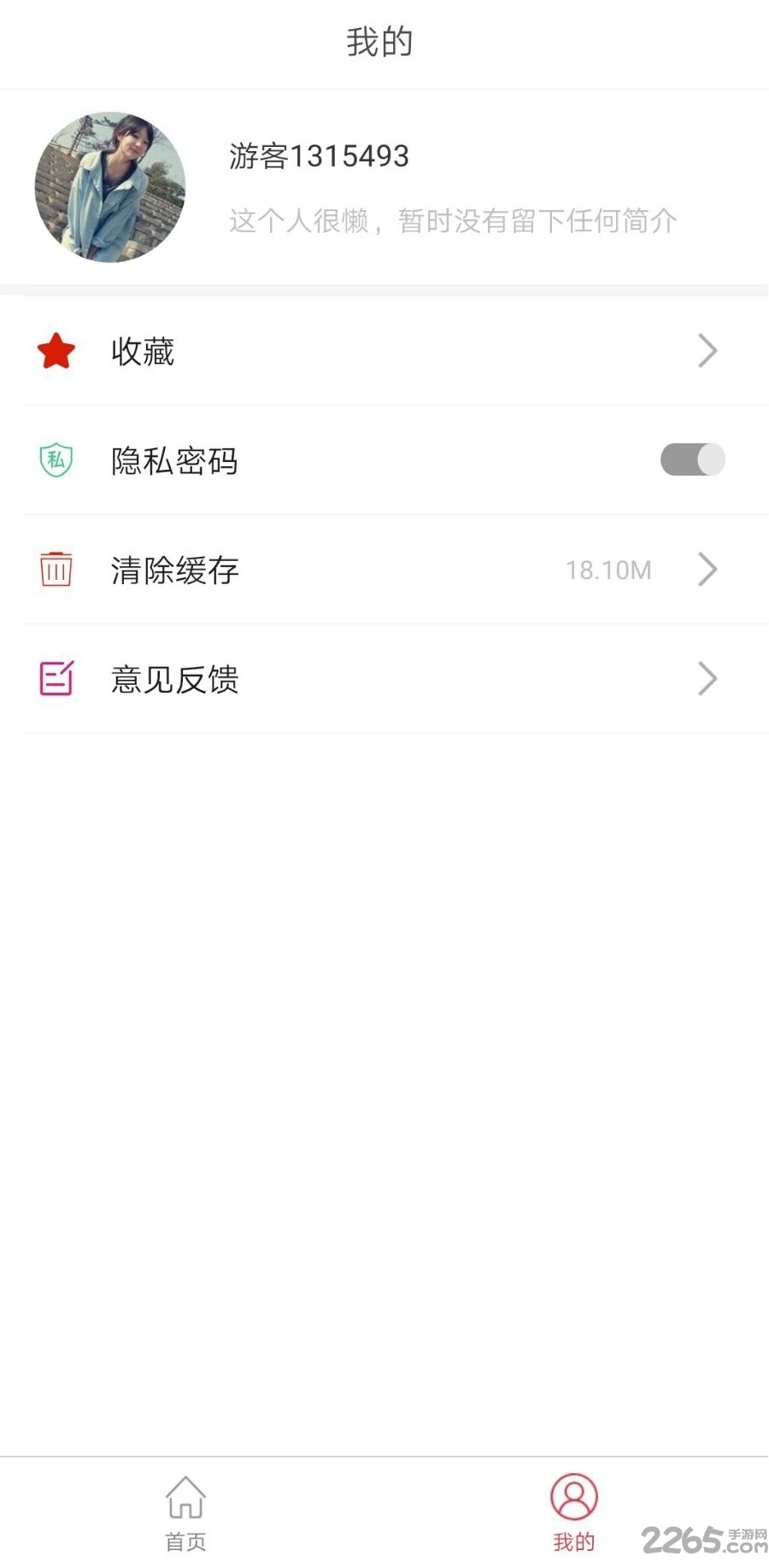Open 清除缓存 using the right arrow
The height and width of the screenshot is (1568, 769).
[x=707, y=570]
